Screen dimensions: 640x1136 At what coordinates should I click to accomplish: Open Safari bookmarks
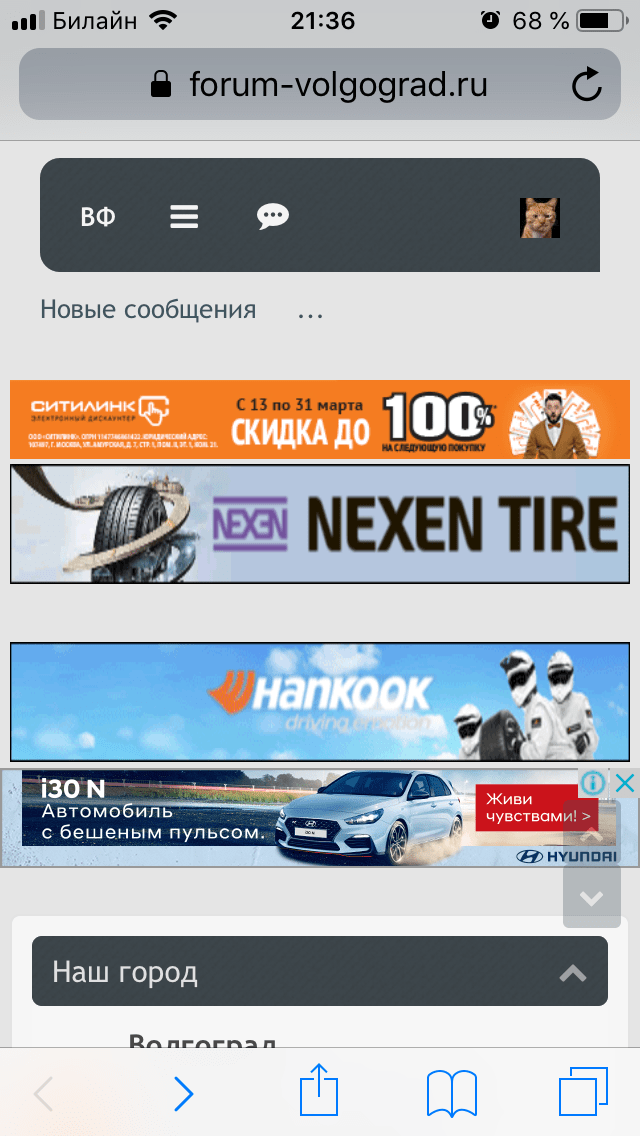(452, 1093)
